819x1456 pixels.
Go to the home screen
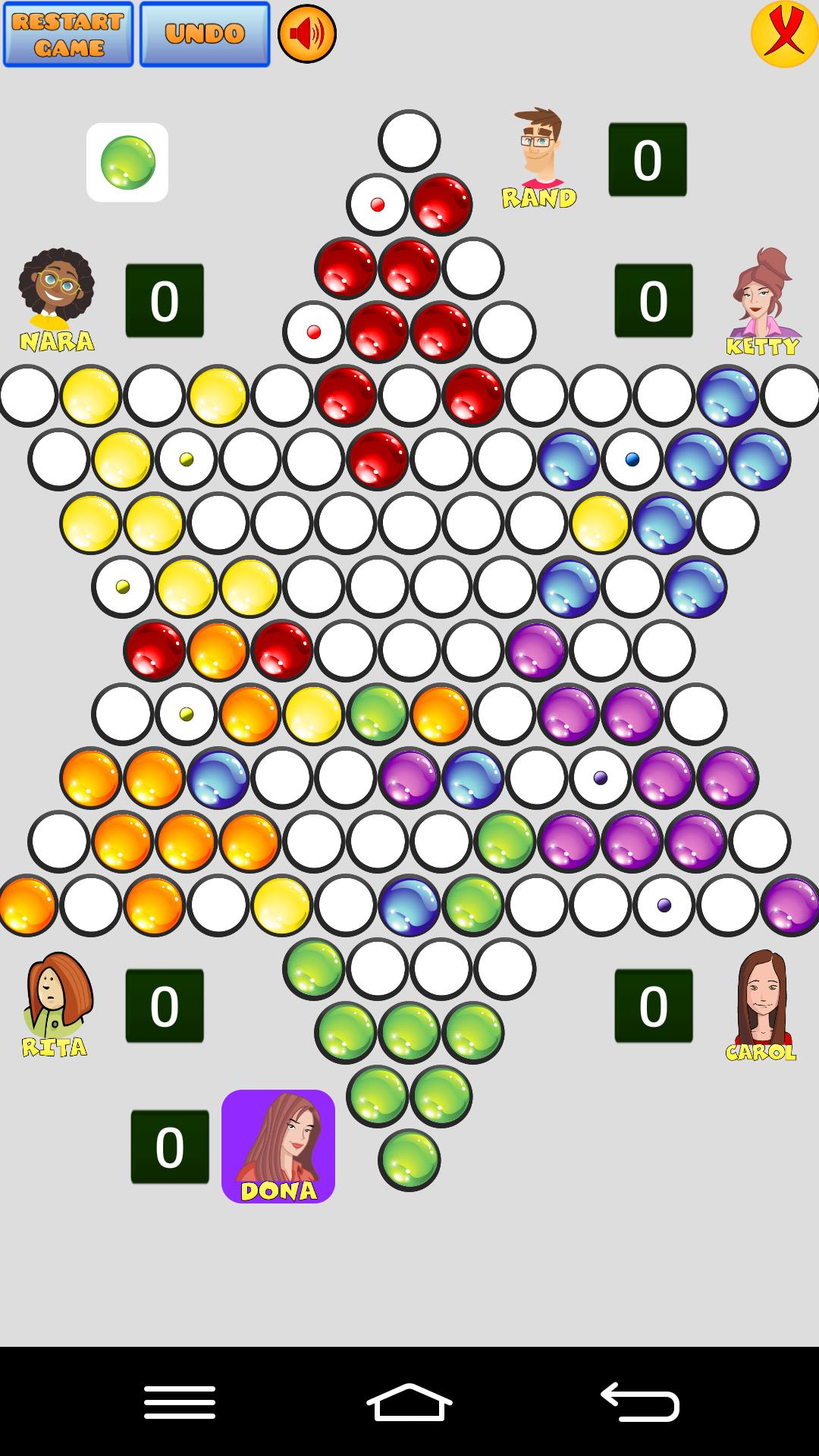409,1401
